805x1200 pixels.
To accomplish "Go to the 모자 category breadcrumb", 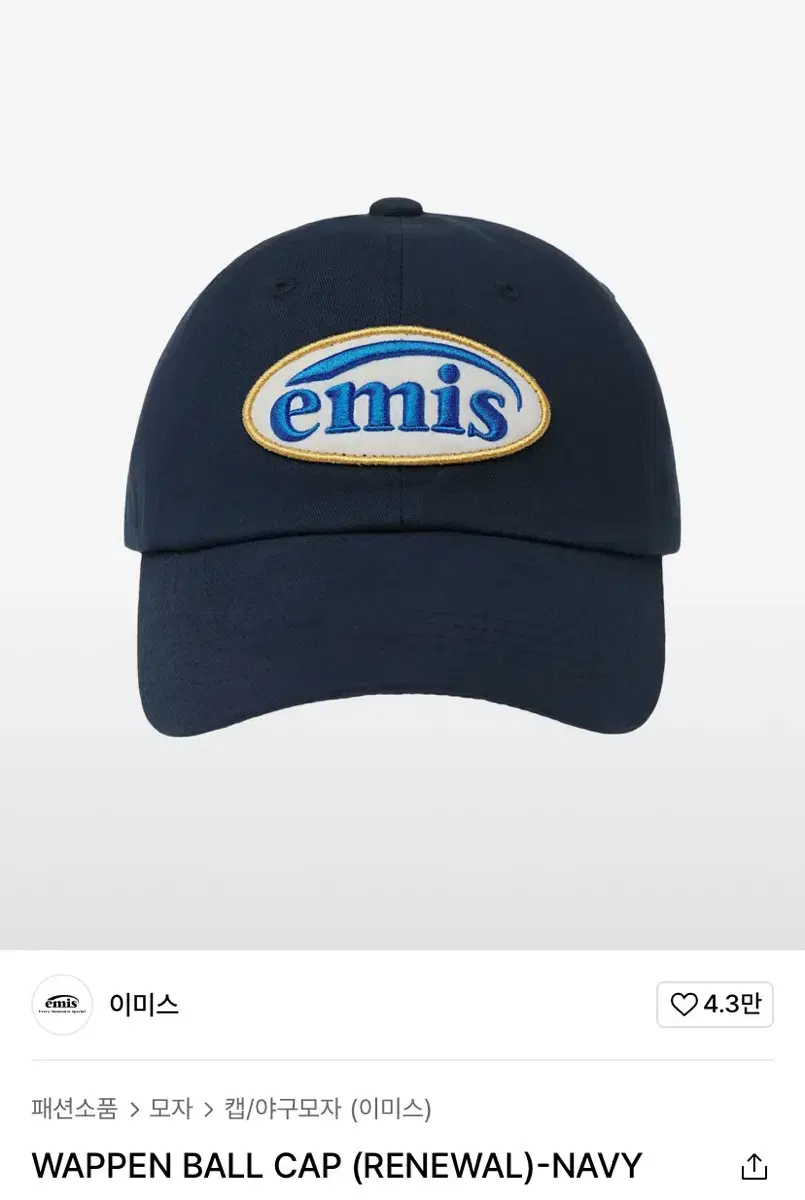I will pyautogui.click(x=171, y=1108).
